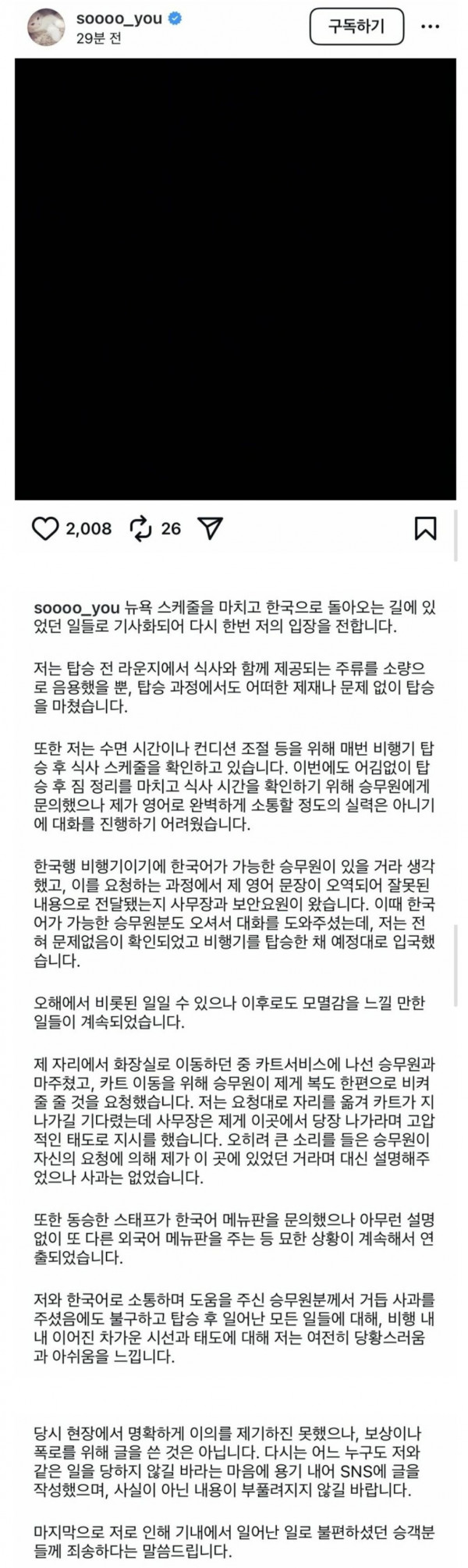Share the post via the paper plane icon

coord(211,528)
